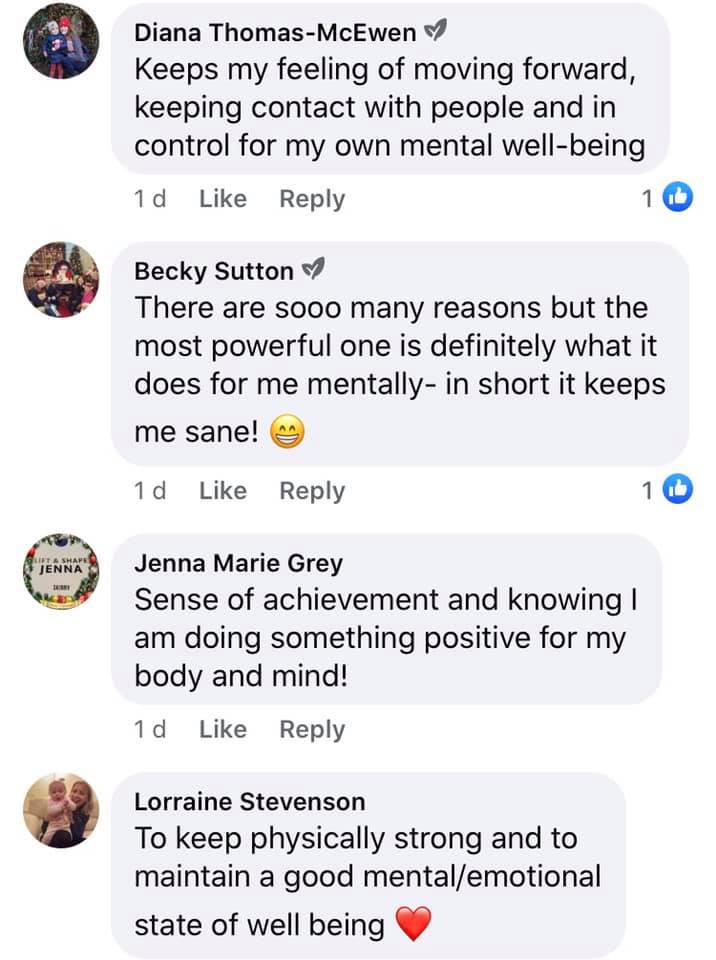The image size is (716, 960).
Task: Open Becky Sutton's profile name
Action: pos(214,271)
